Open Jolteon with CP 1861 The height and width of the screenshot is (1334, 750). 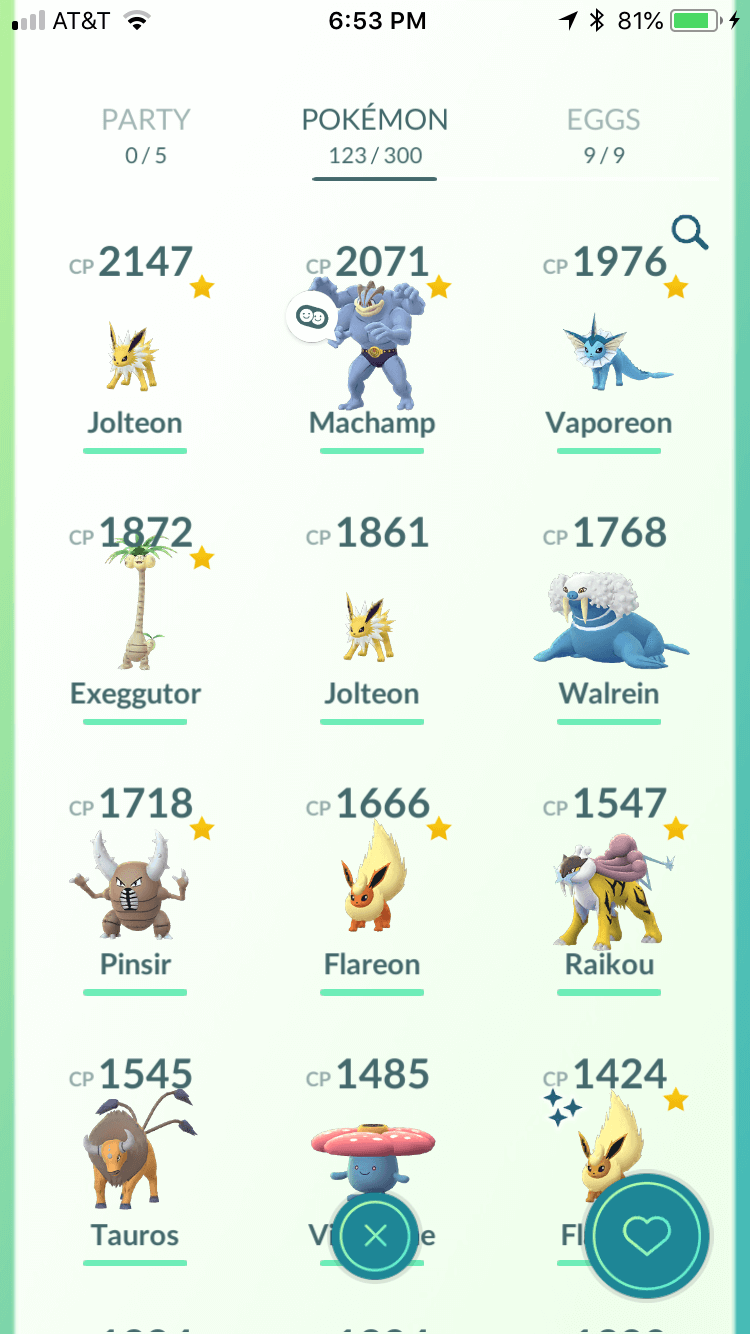tap(372, 618)
